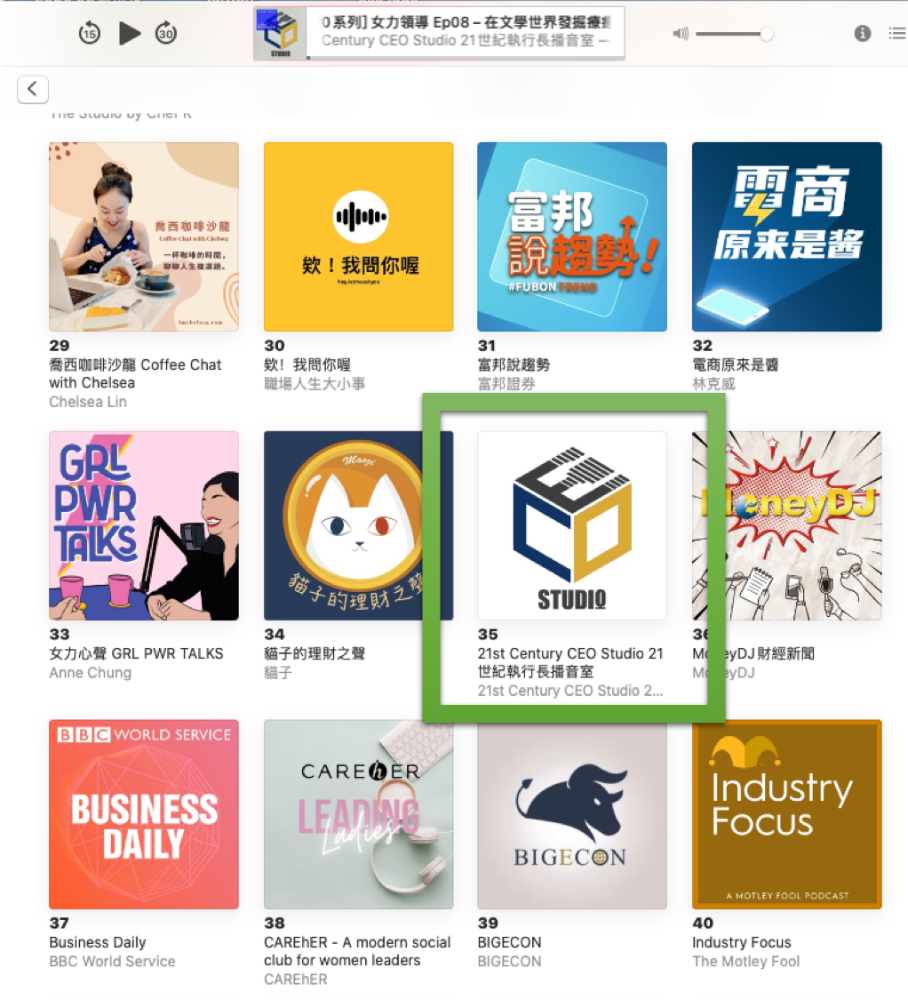Open 21st Century CEO Studio podcast
Image resolution: width=908 pixels, height=1000 pixels.
(572, 525)
